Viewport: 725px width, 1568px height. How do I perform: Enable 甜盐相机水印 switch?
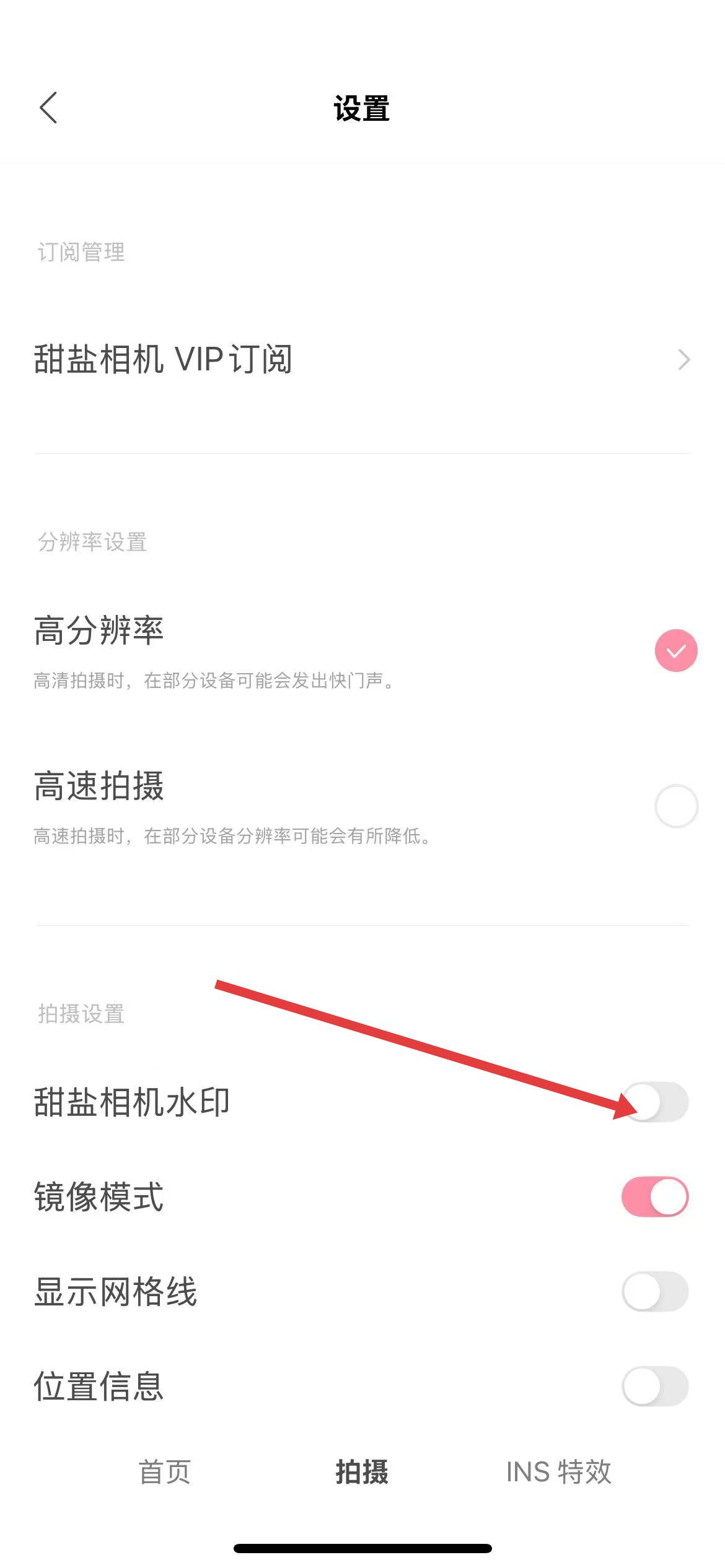tap(655, 1102)
